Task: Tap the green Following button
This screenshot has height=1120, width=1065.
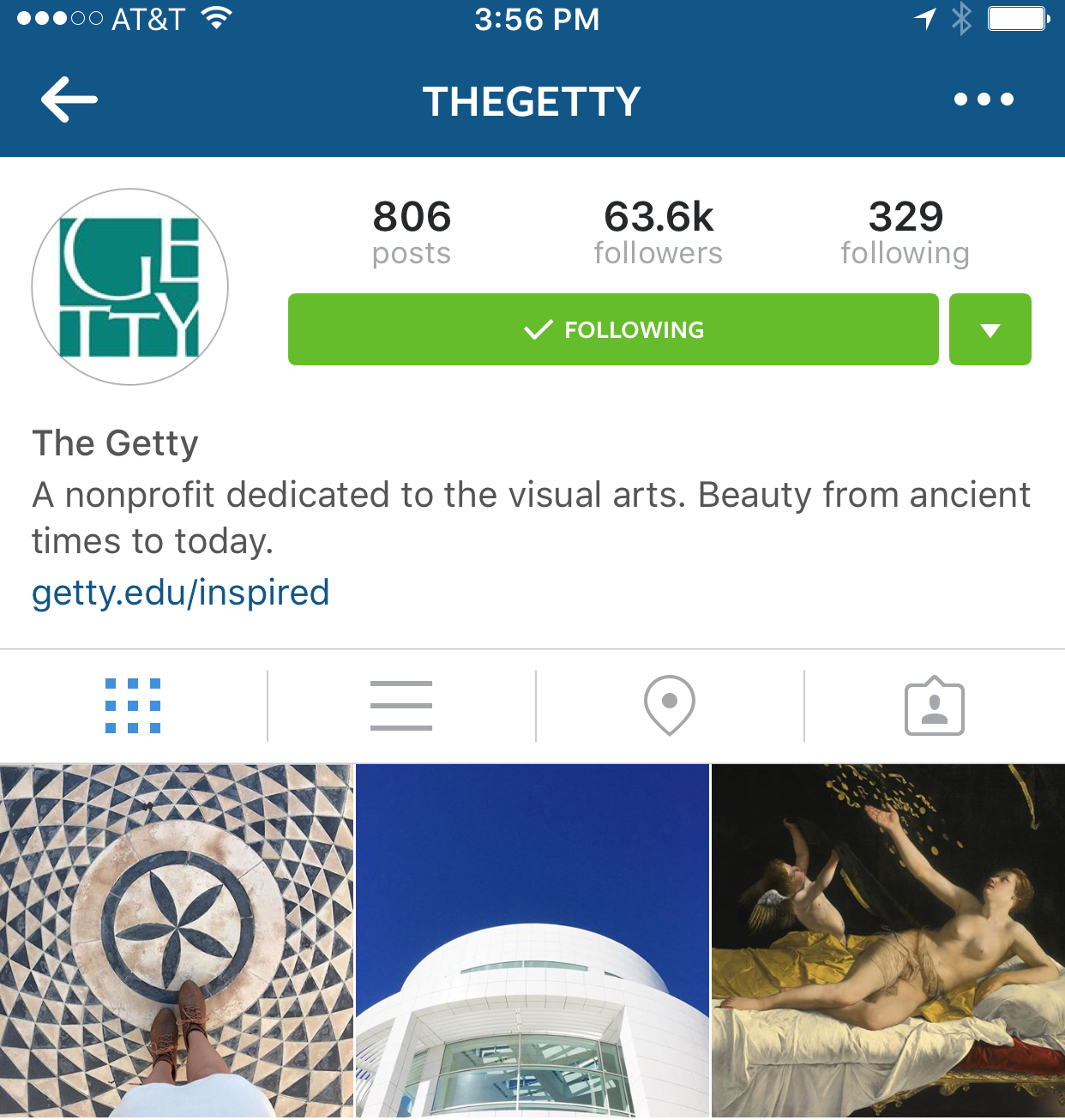Action: tap(613, 329)
